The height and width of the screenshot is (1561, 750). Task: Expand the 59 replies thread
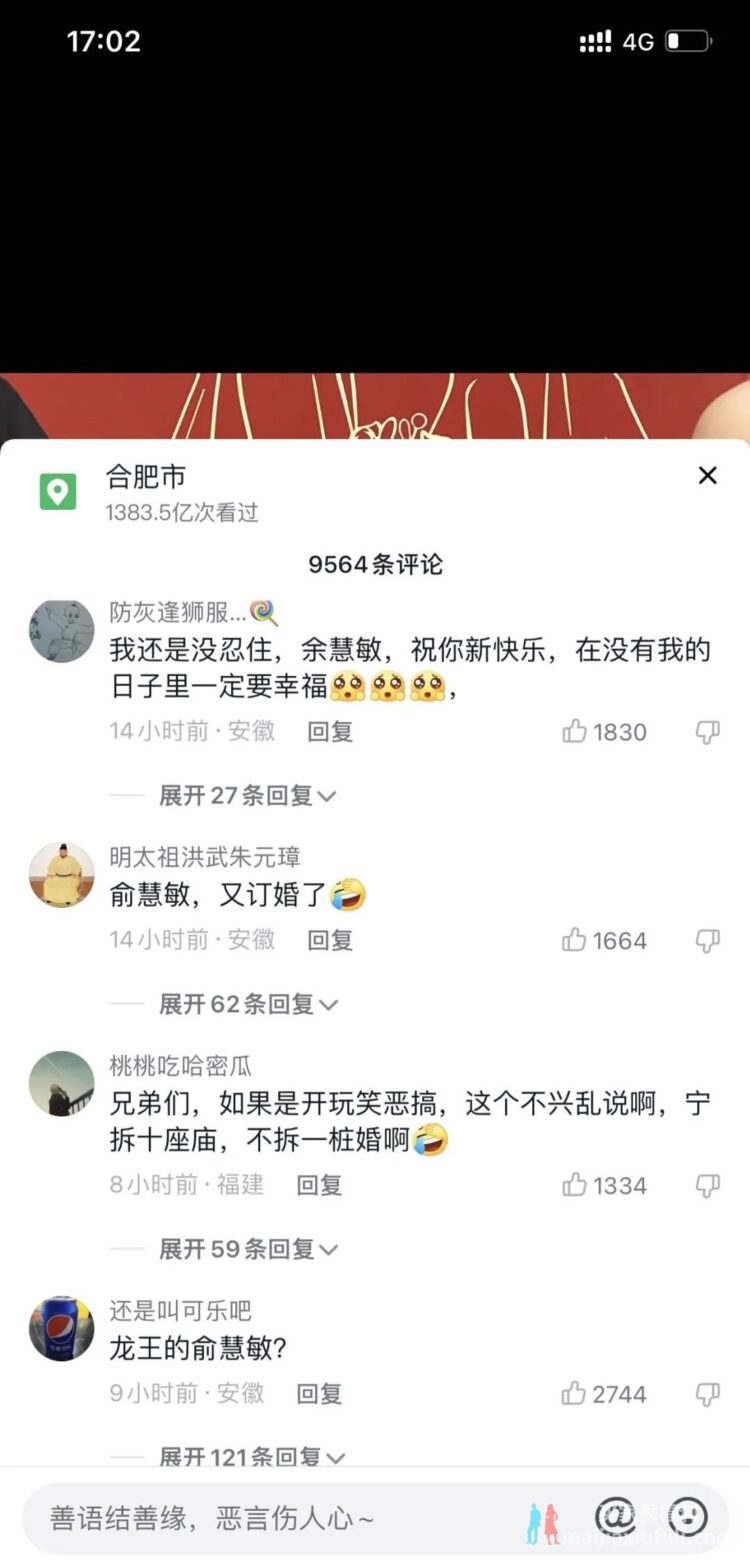click(247, 1249)
